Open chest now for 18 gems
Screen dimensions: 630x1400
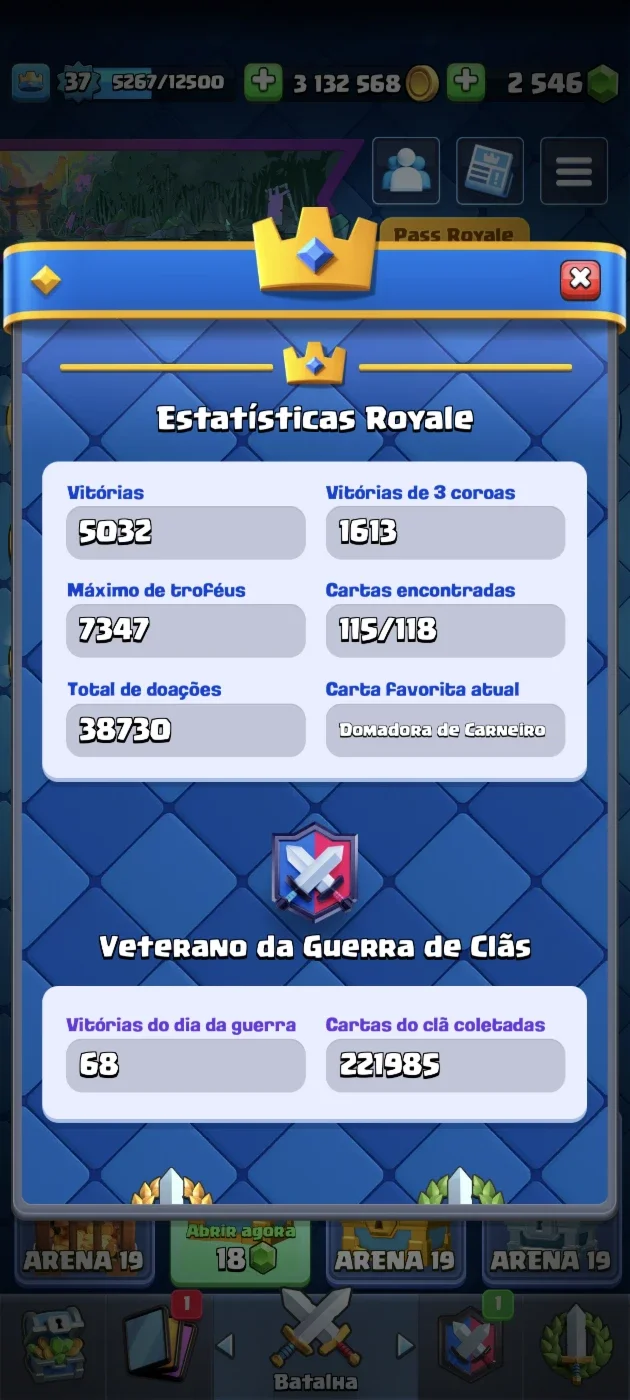click(241, 1250)
